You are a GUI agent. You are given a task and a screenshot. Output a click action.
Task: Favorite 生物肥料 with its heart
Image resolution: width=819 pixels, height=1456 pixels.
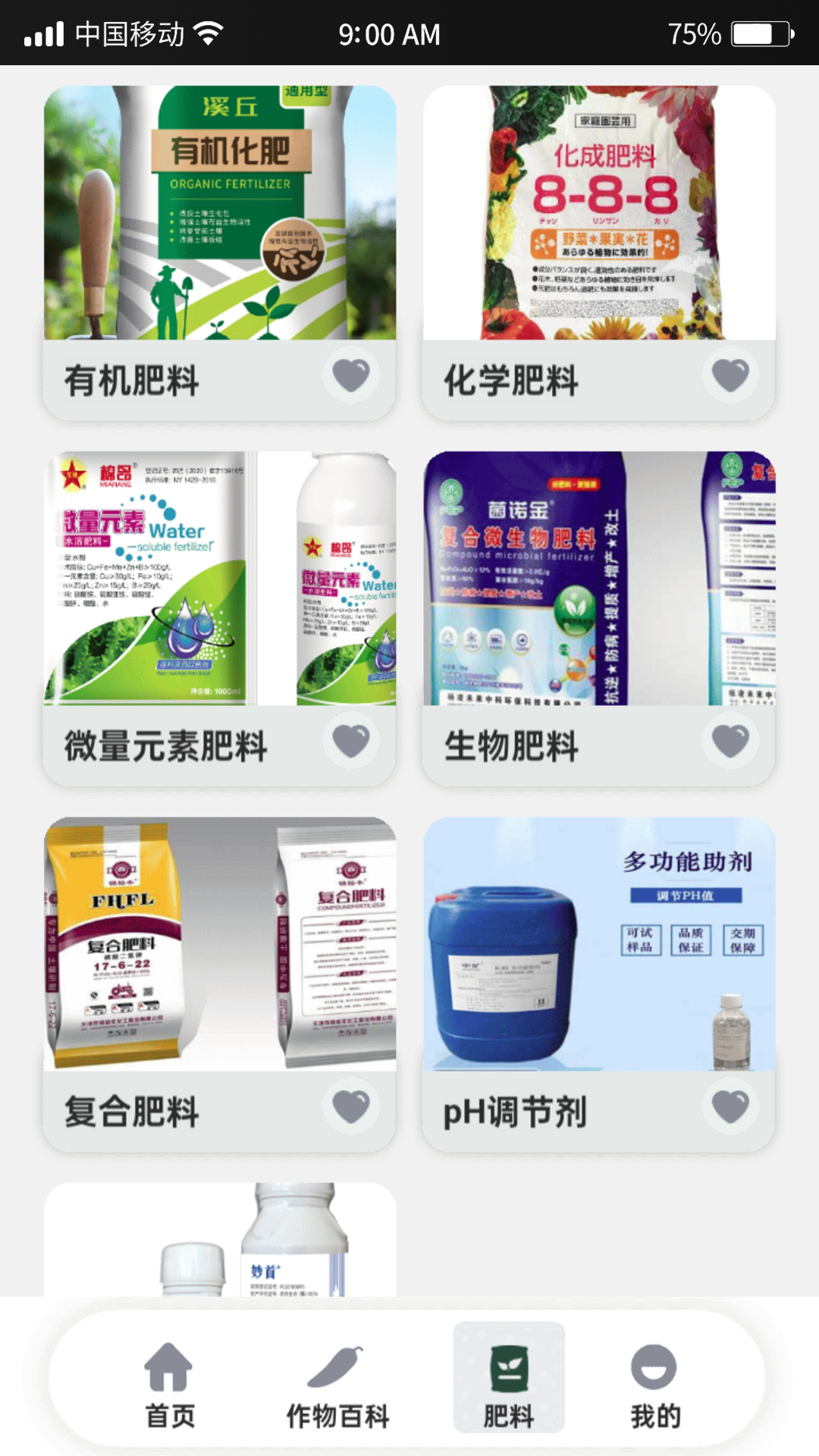730,740
